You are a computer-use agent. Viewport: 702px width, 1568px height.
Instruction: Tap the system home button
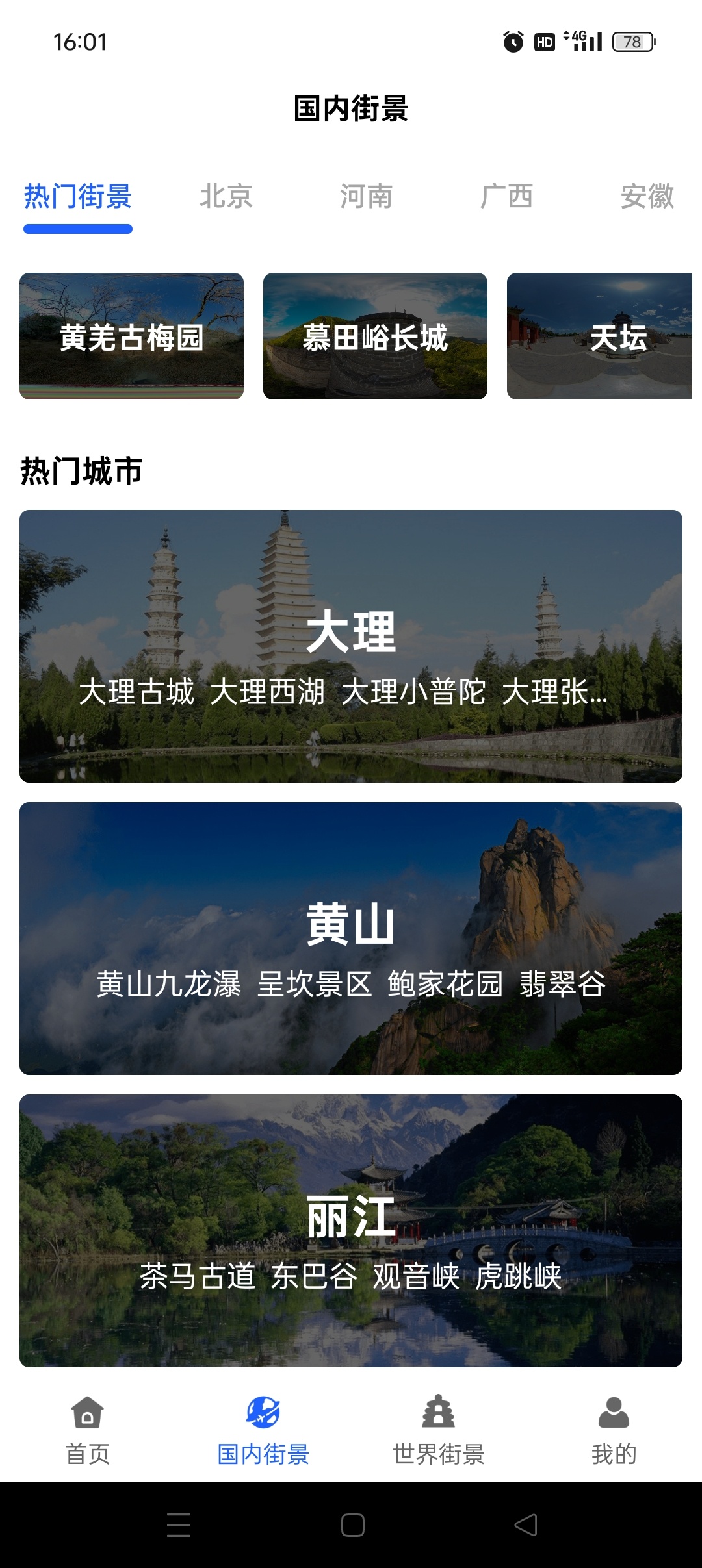click(352, 1524)
